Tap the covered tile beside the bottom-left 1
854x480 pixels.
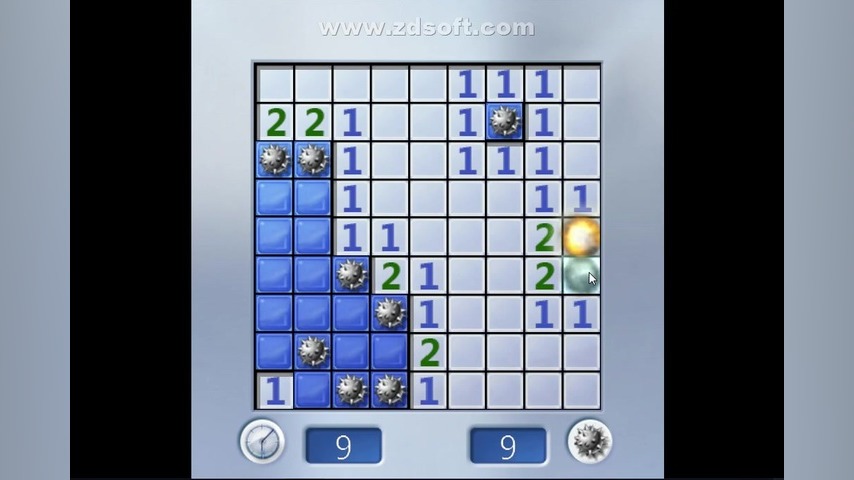[x=313, y=390]
